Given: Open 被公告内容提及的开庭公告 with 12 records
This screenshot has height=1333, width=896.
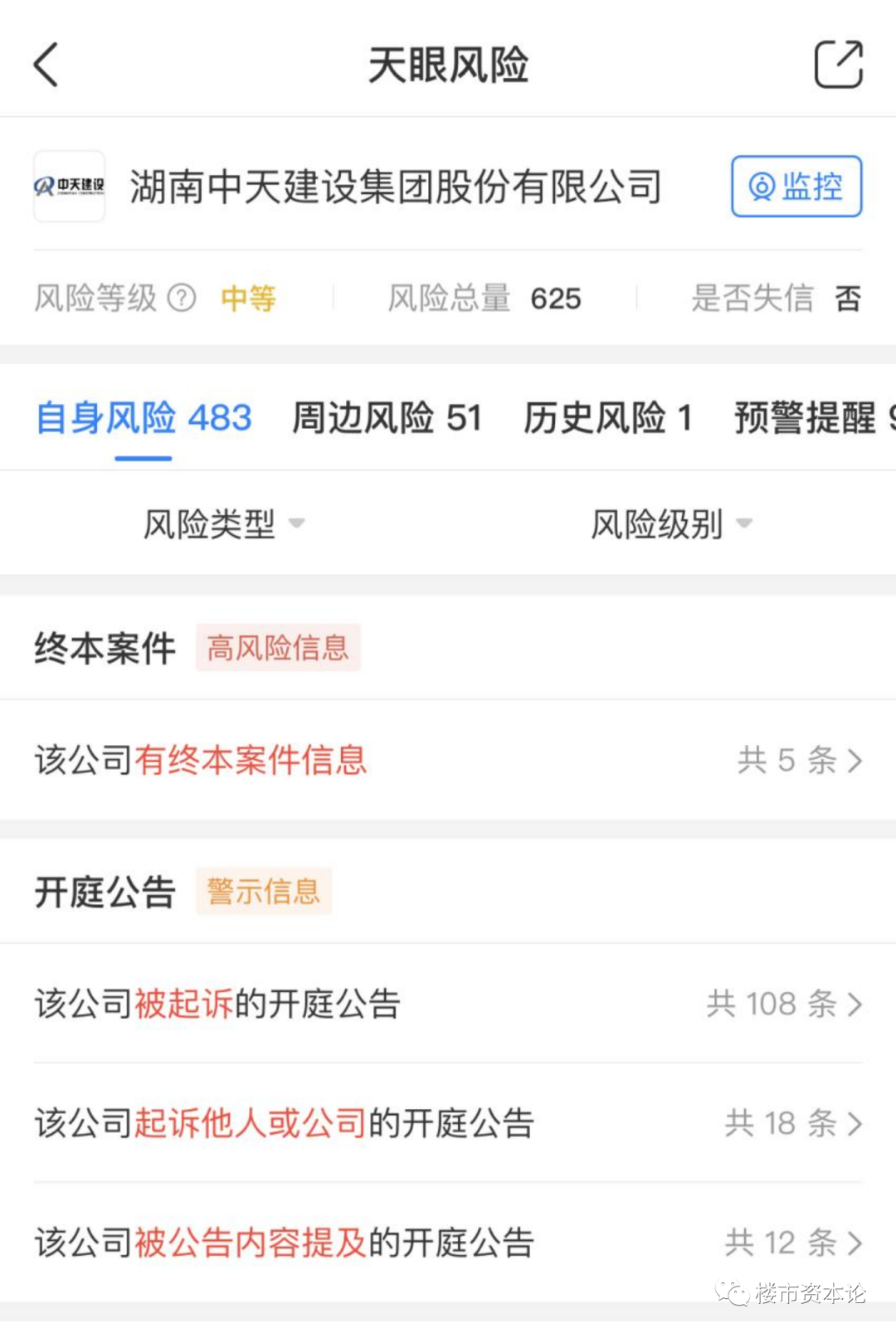Looking at the screenshot, I should coord(448,1243).
